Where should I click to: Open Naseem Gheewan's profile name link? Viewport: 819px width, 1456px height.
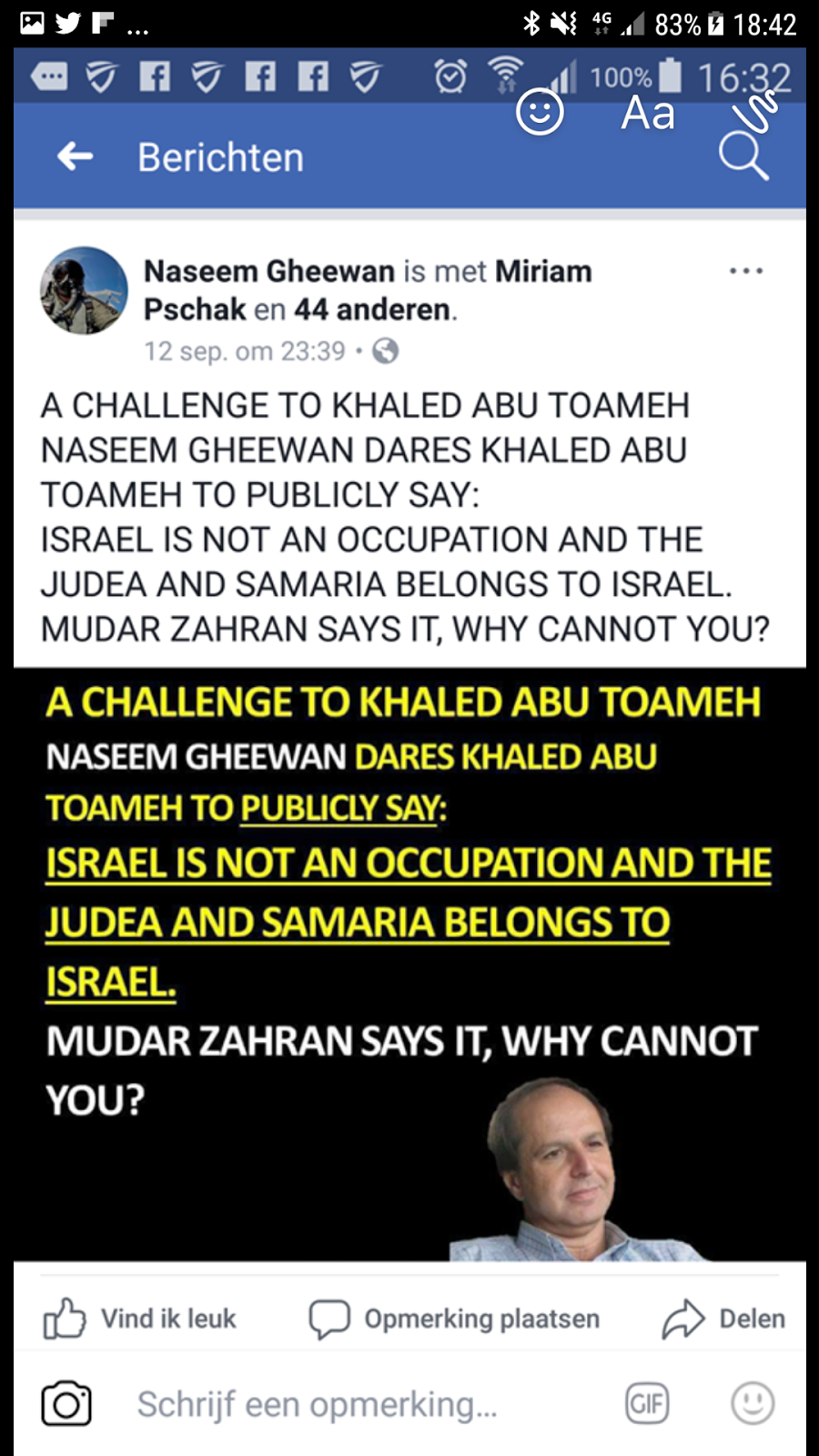[268, 271]
